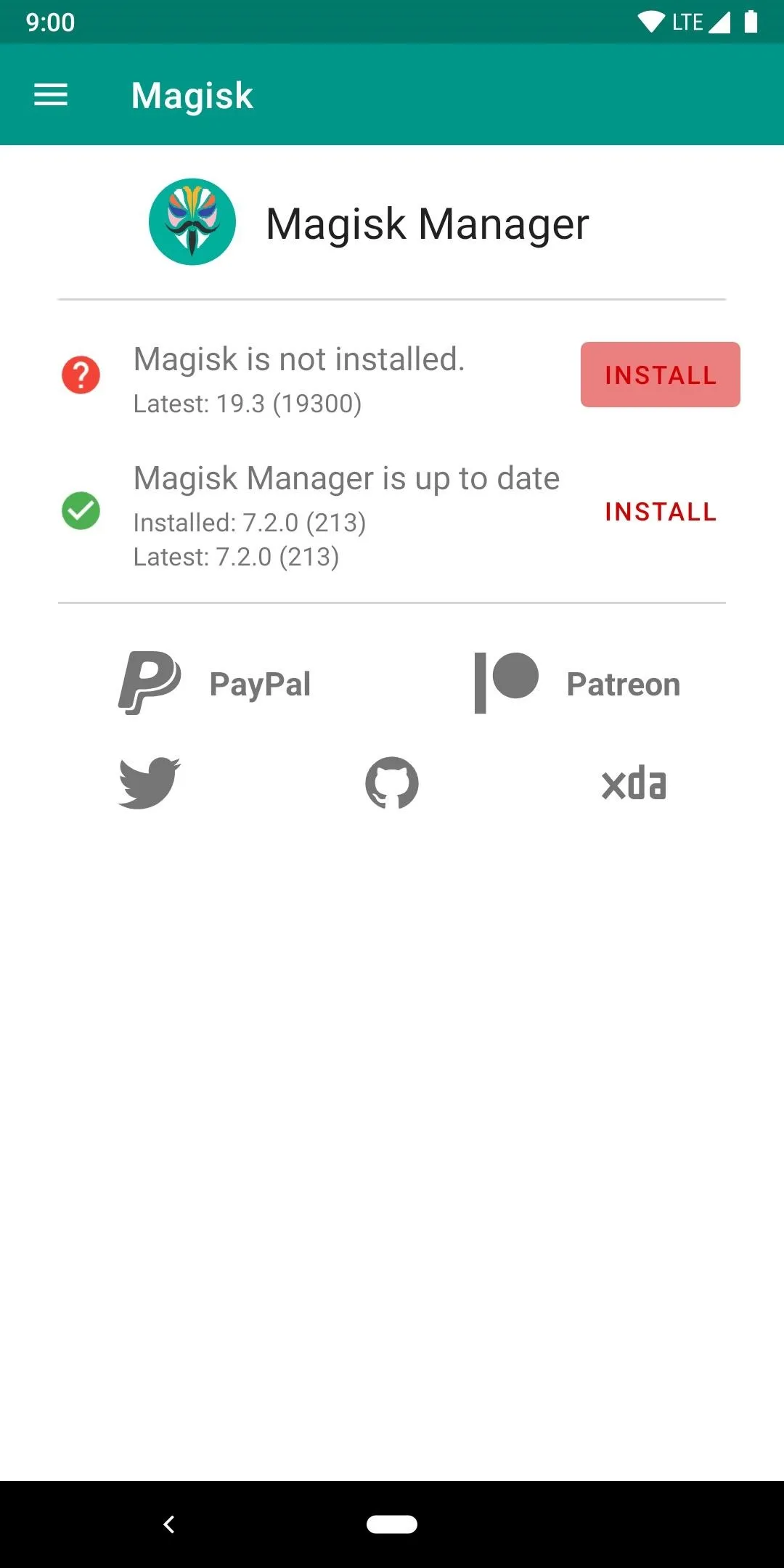Image resolution: width=784 pixels, height=1568 pixels.
Task: Tap the highlighted INSTALL button for Magisk
Action: [660, 375]
